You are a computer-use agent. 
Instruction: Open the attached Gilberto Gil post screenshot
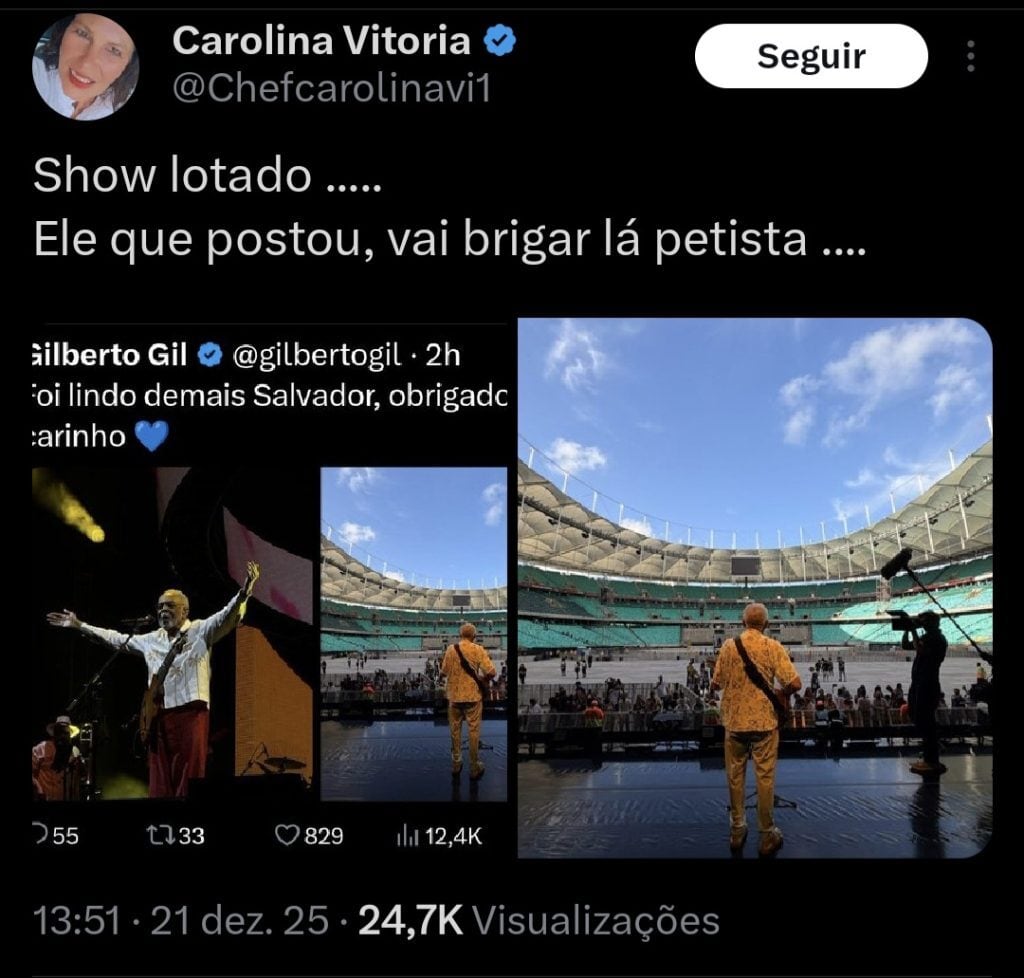coord(268,590)
